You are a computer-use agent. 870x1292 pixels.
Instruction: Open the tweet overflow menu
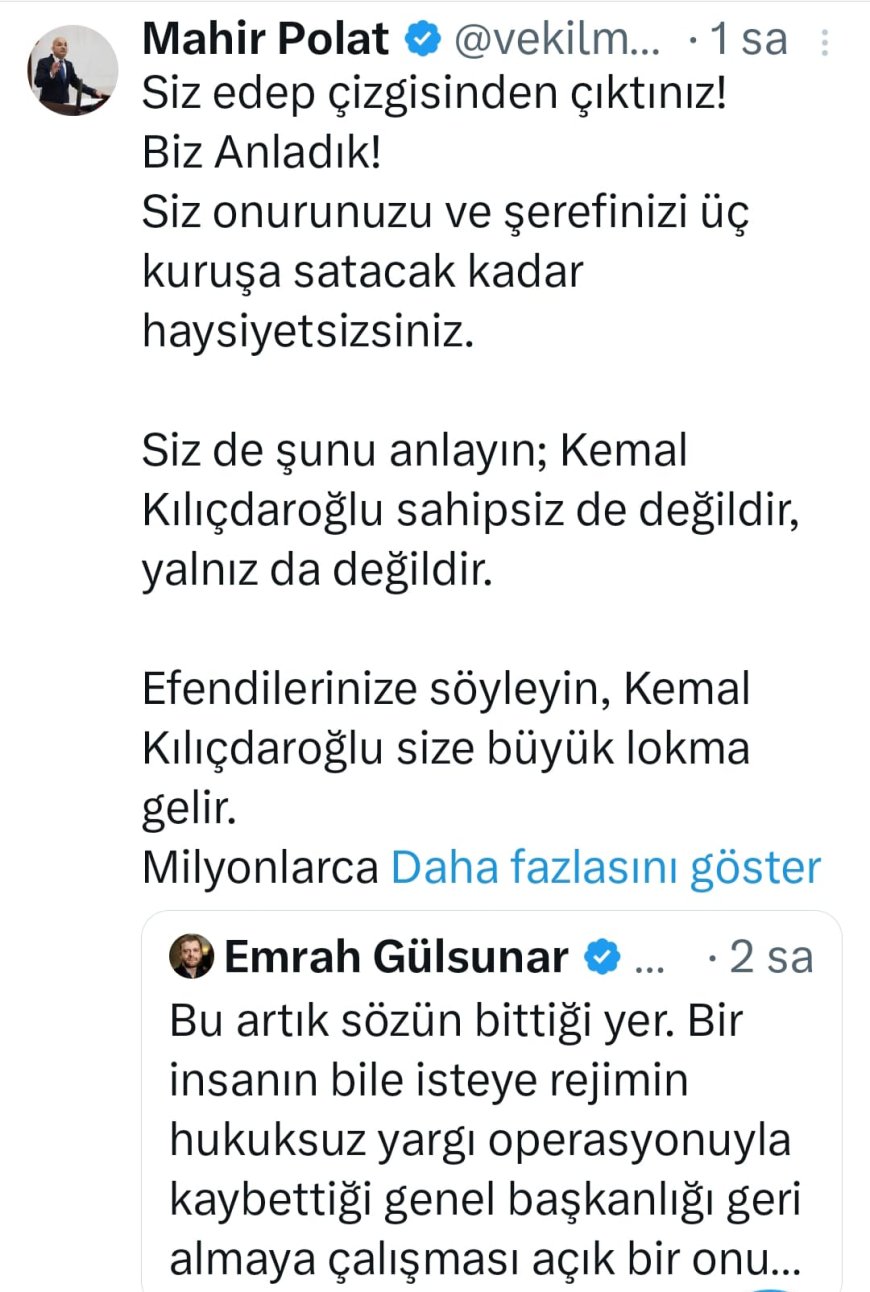coord(825,42)
